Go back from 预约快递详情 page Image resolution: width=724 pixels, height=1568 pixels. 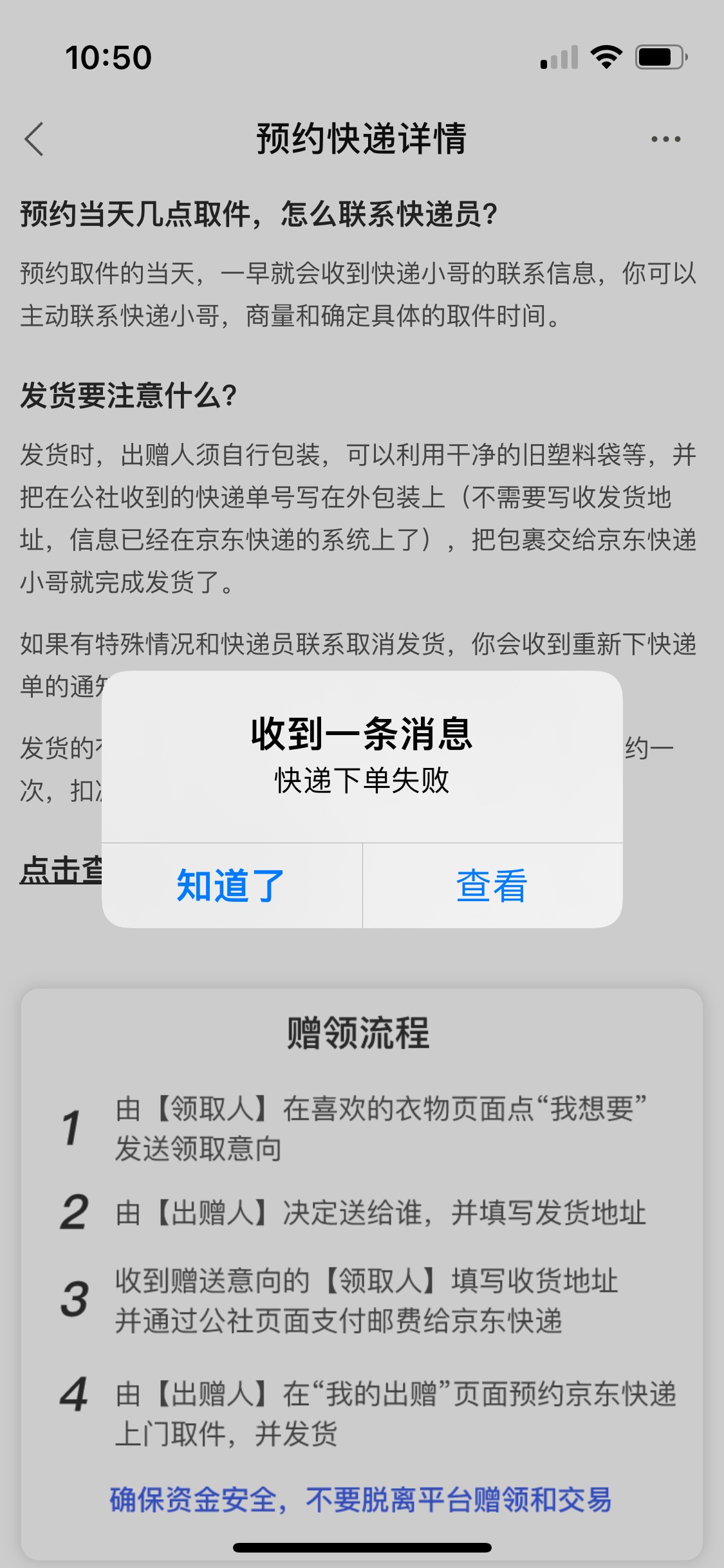(35, 139)
